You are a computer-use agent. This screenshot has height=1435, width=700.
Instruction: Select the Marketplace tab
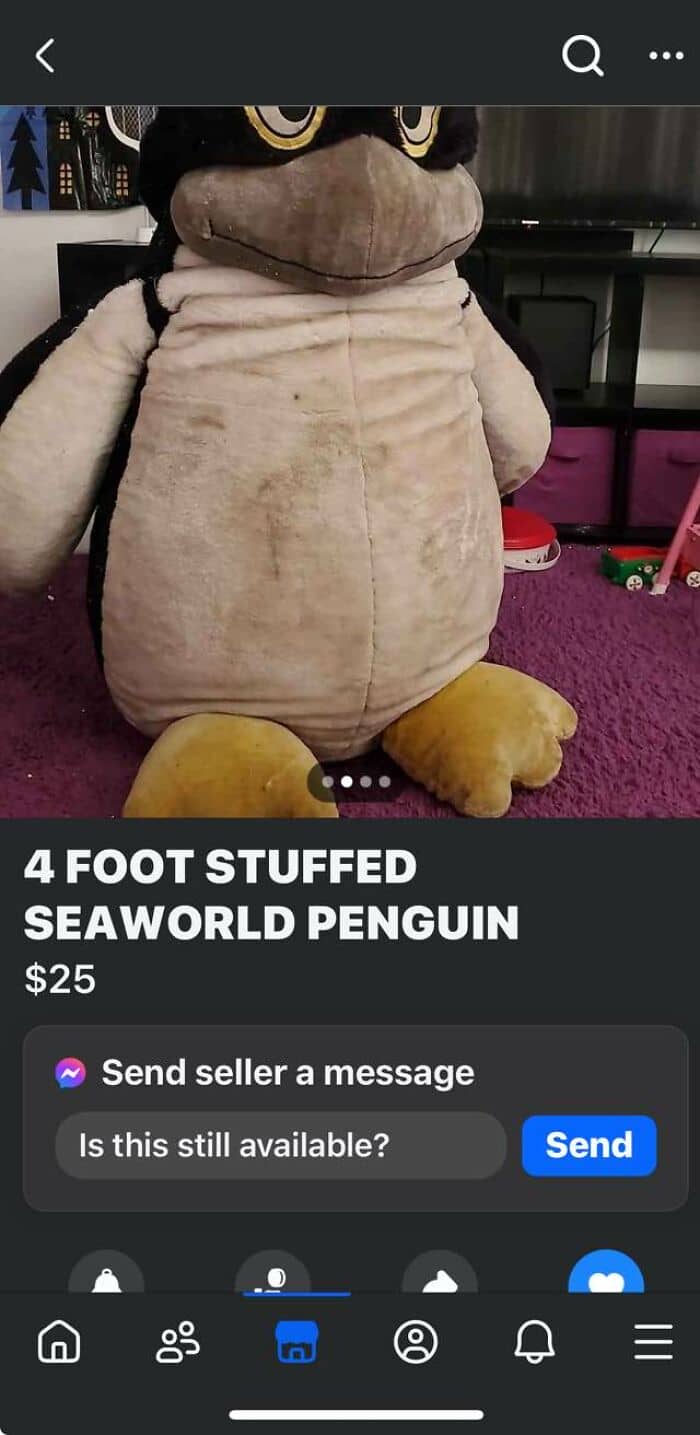[x=297, y=1342]
